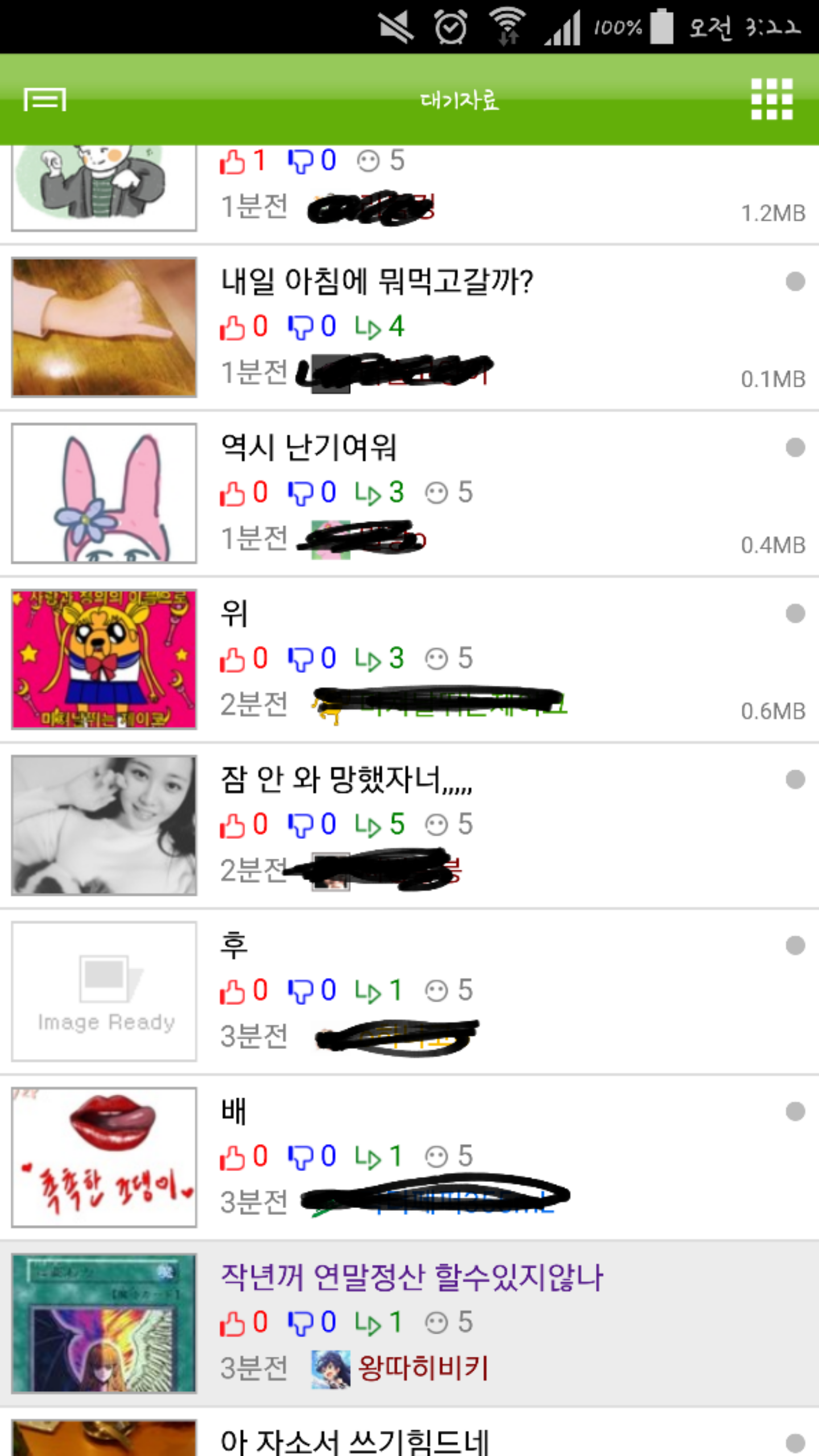Image resolution: width=819 pixels, height=1456 pixels.
Task: Open the grid view icon
Action: [771, 100]
